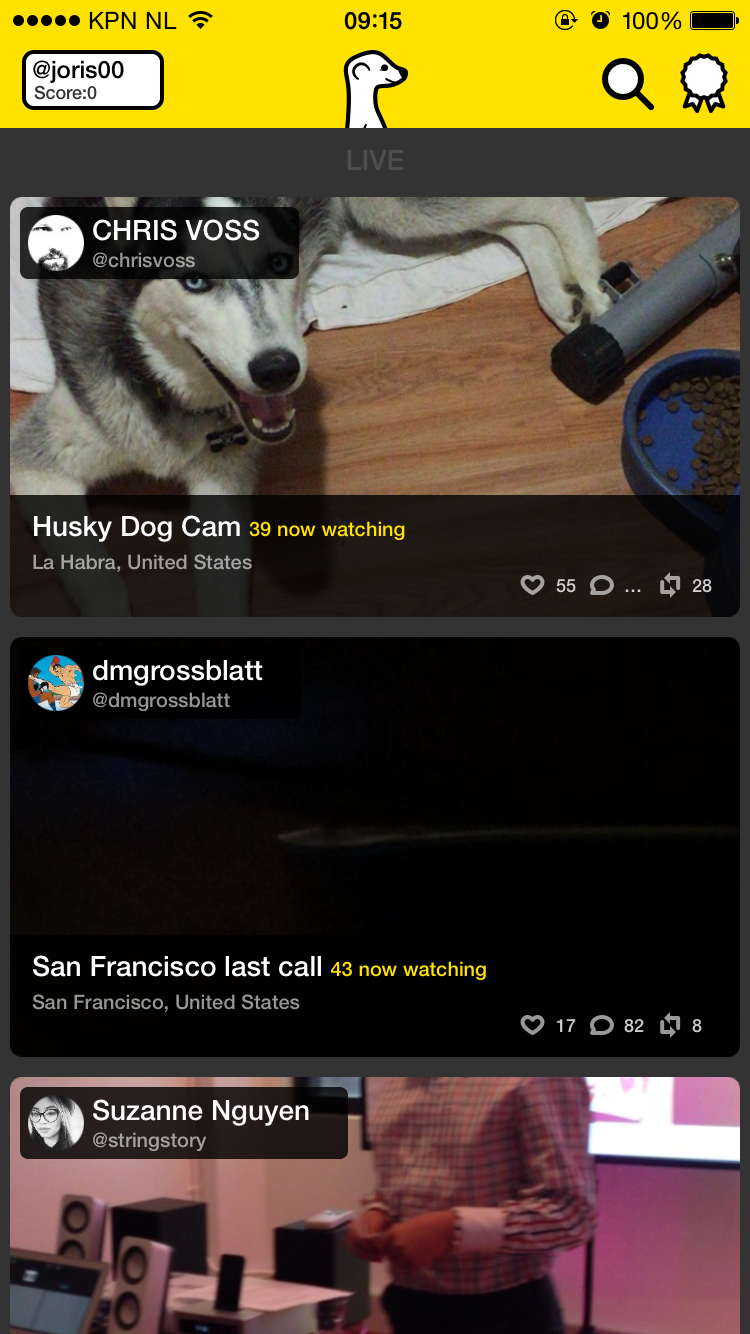Open Suzanne Nguyen's profile

coord(184,1123)
